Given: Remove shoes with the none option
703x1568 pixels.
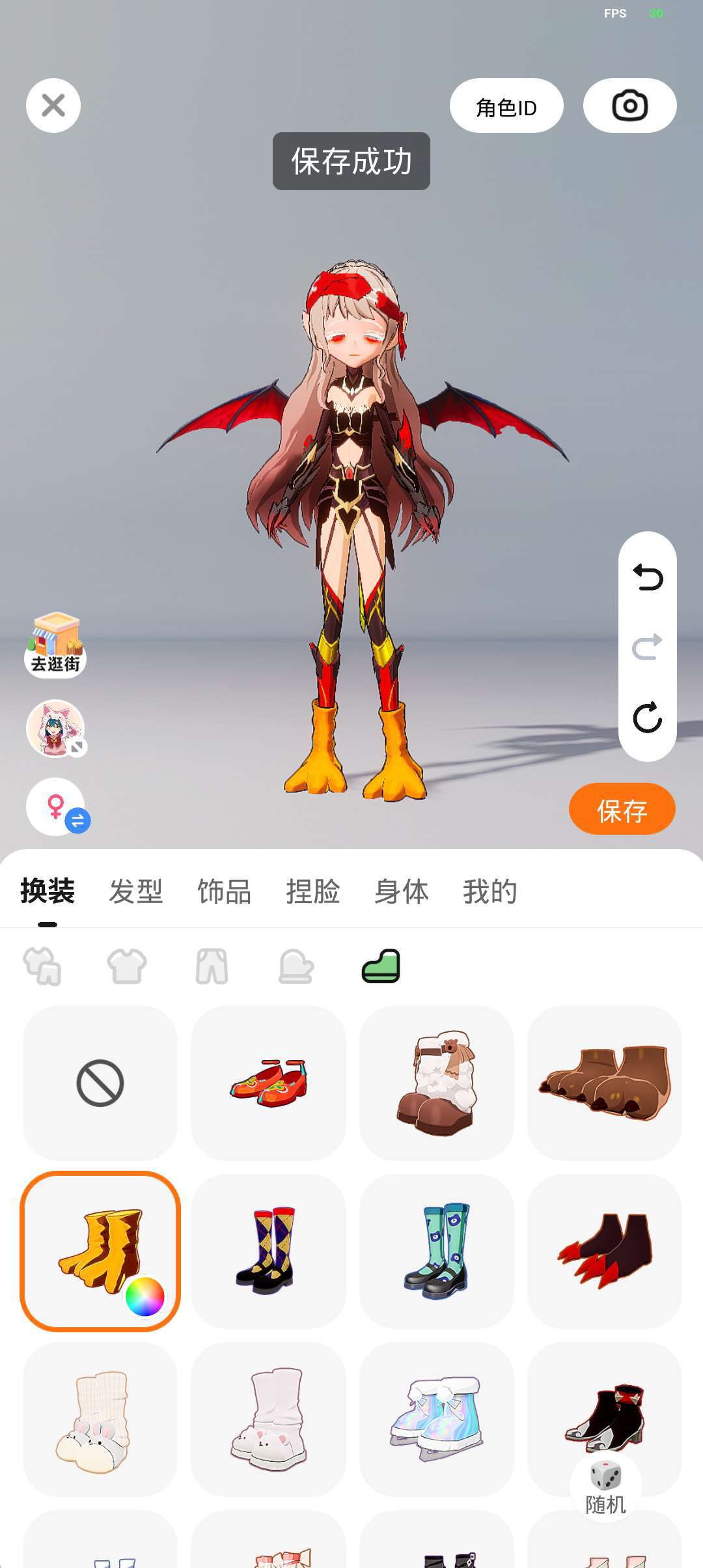Looking at the screenshot, I should point(100,1083).
